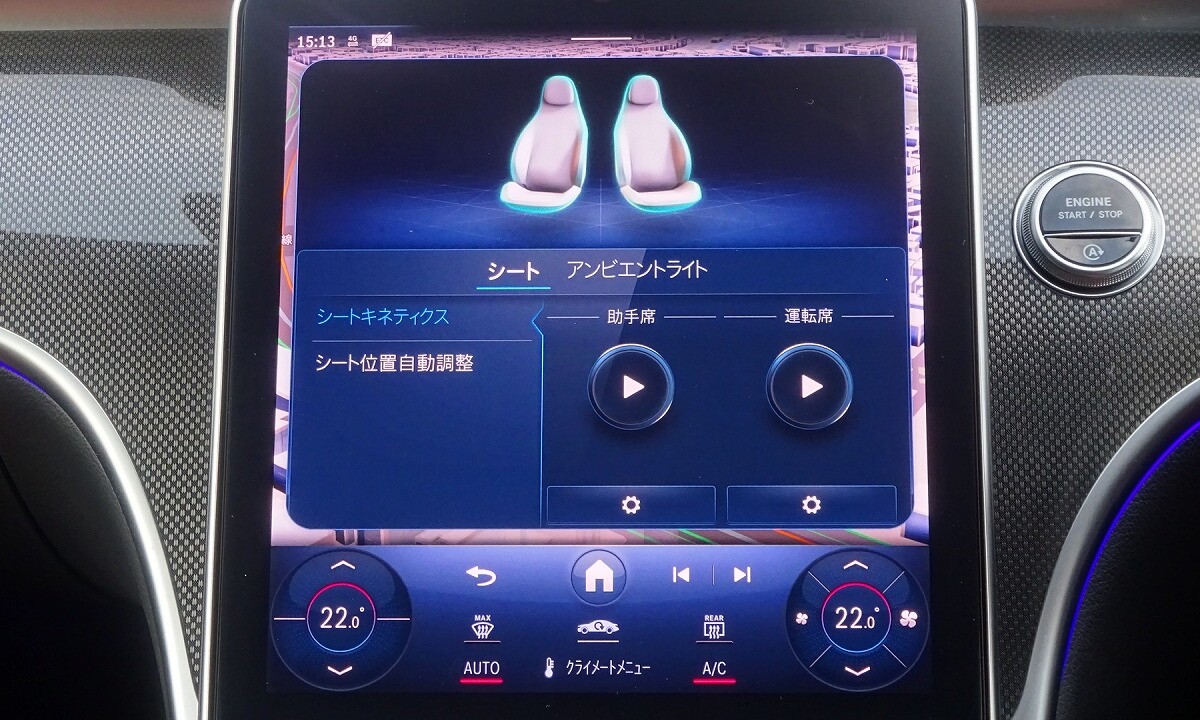
Task: Open シート位置自動調整 settings
Action: coord(394,363)
